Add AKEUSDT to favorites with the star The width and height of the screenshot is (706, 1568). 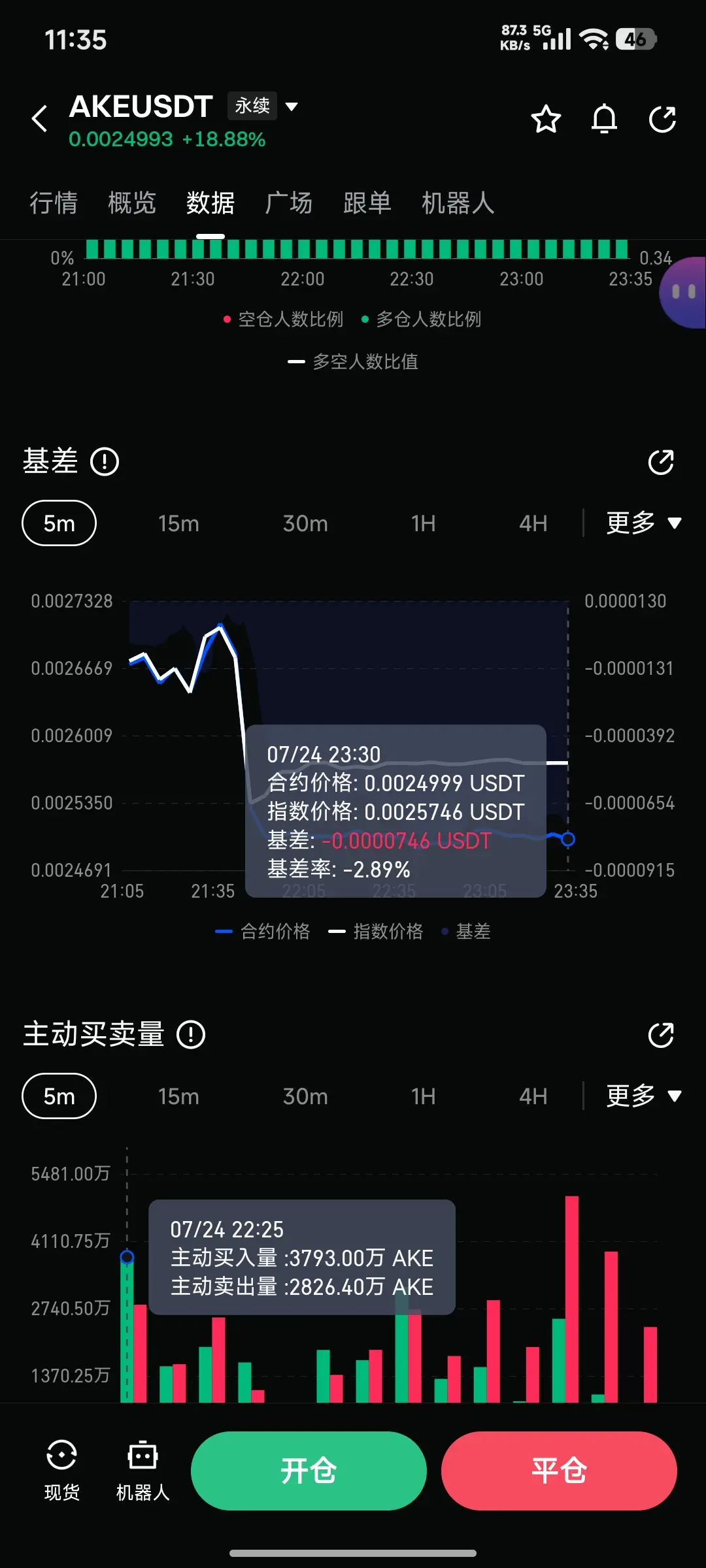pyautogui.click(x=546, y=119)
